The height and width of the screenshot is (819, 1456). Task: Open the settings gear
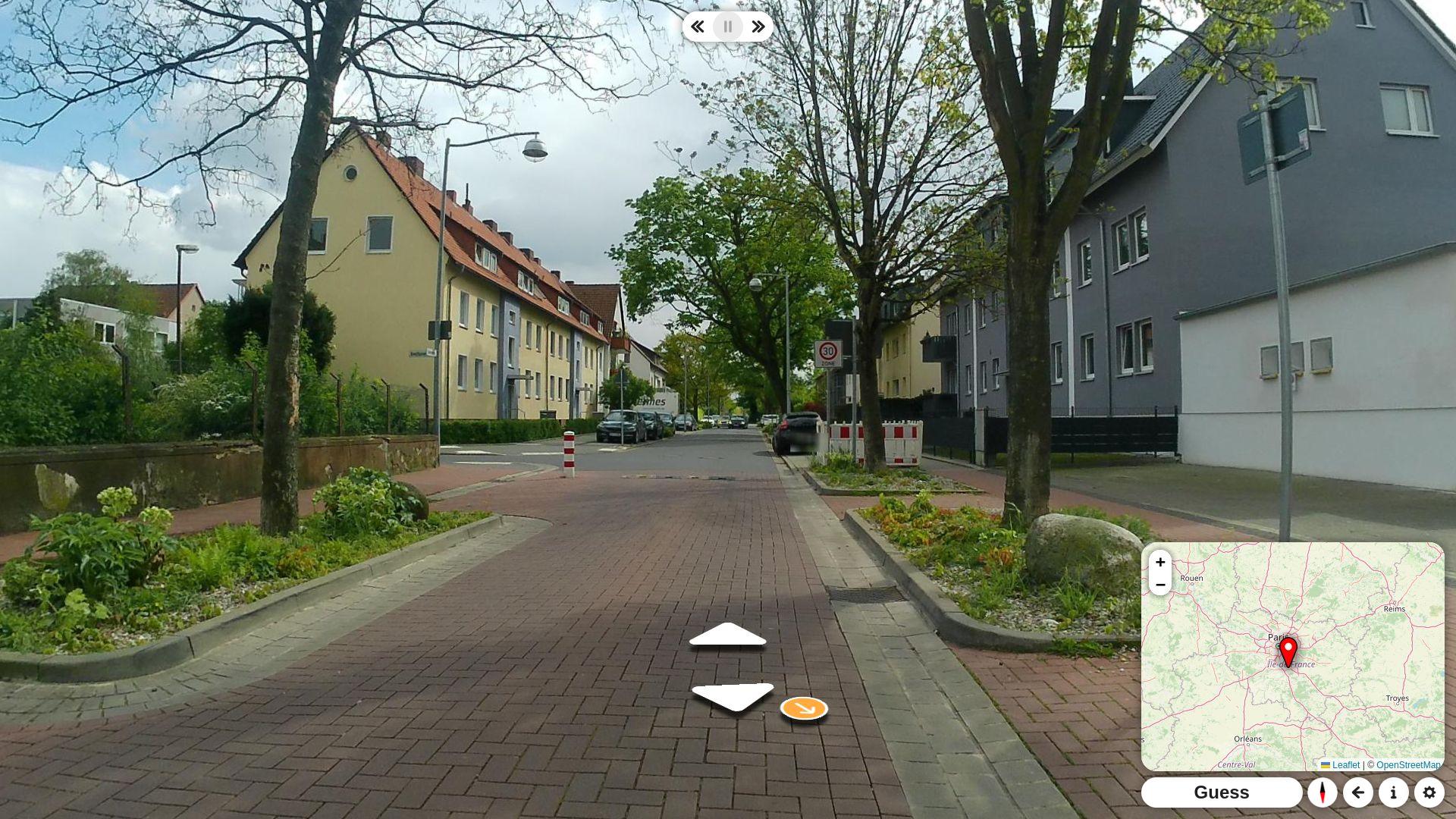click(1429, 792)
